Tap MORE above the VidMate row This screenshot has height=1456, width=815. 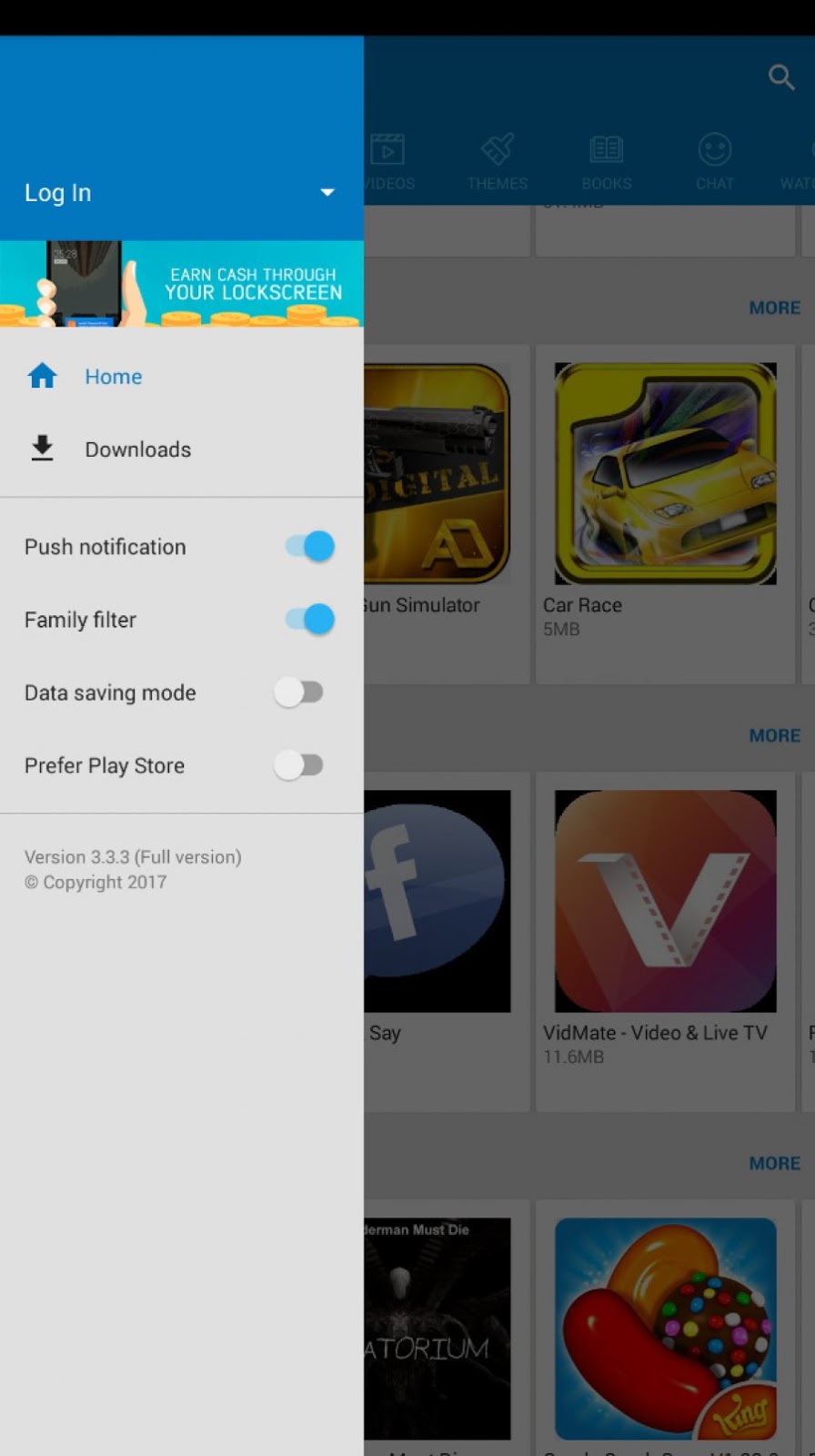pos(774,735)
